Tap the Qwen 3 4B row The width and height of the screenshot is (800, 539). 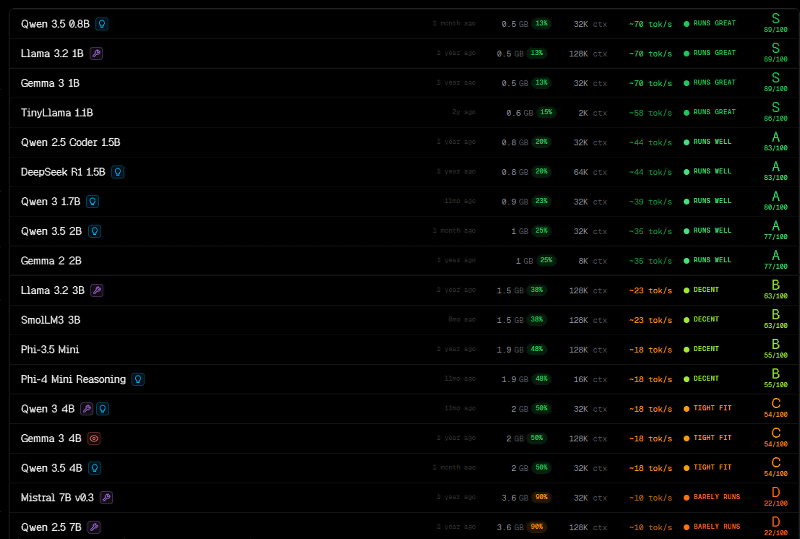point(47,409)
